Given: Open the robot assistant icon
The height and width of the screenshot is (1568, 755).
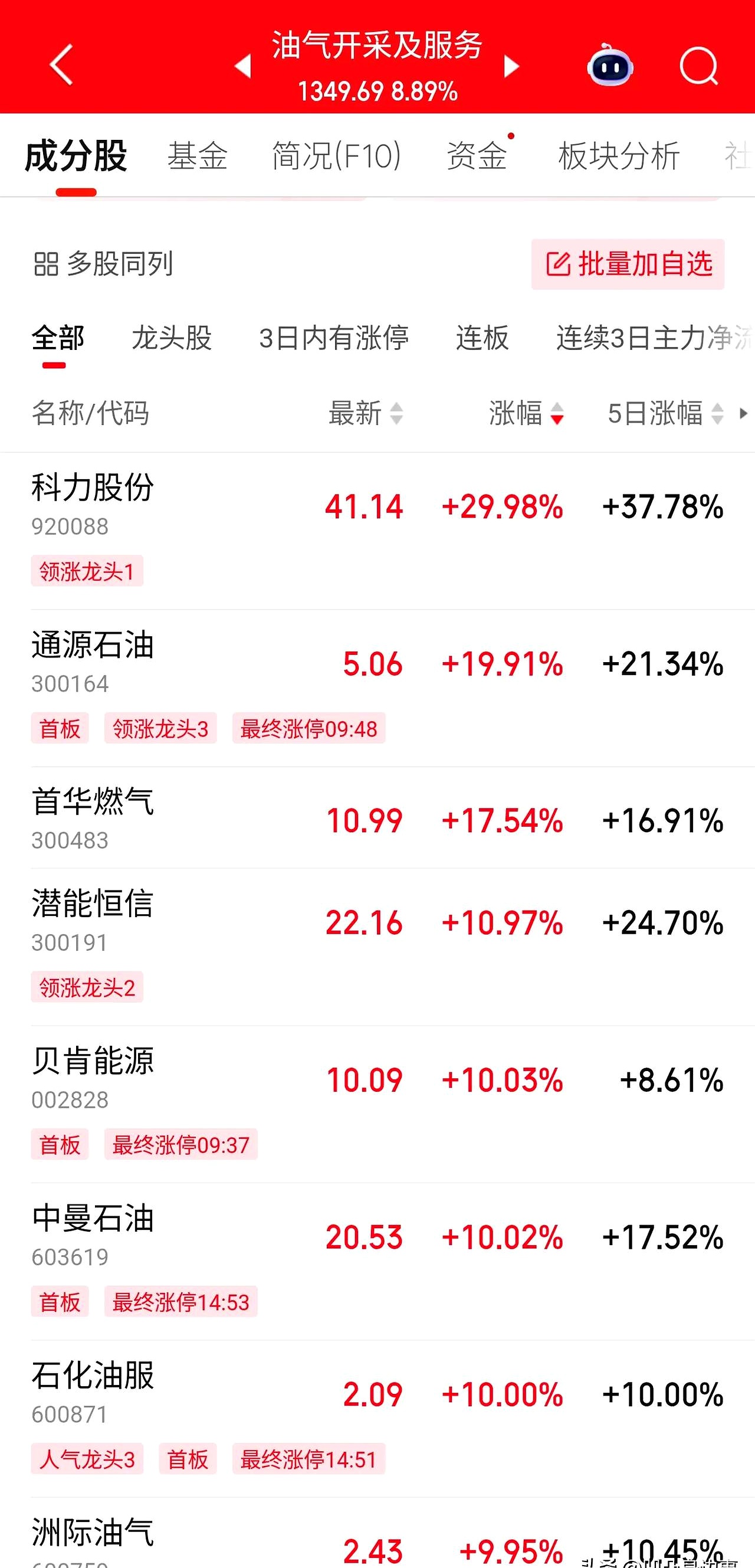Looking at the screenshot, I should [609, 65].
